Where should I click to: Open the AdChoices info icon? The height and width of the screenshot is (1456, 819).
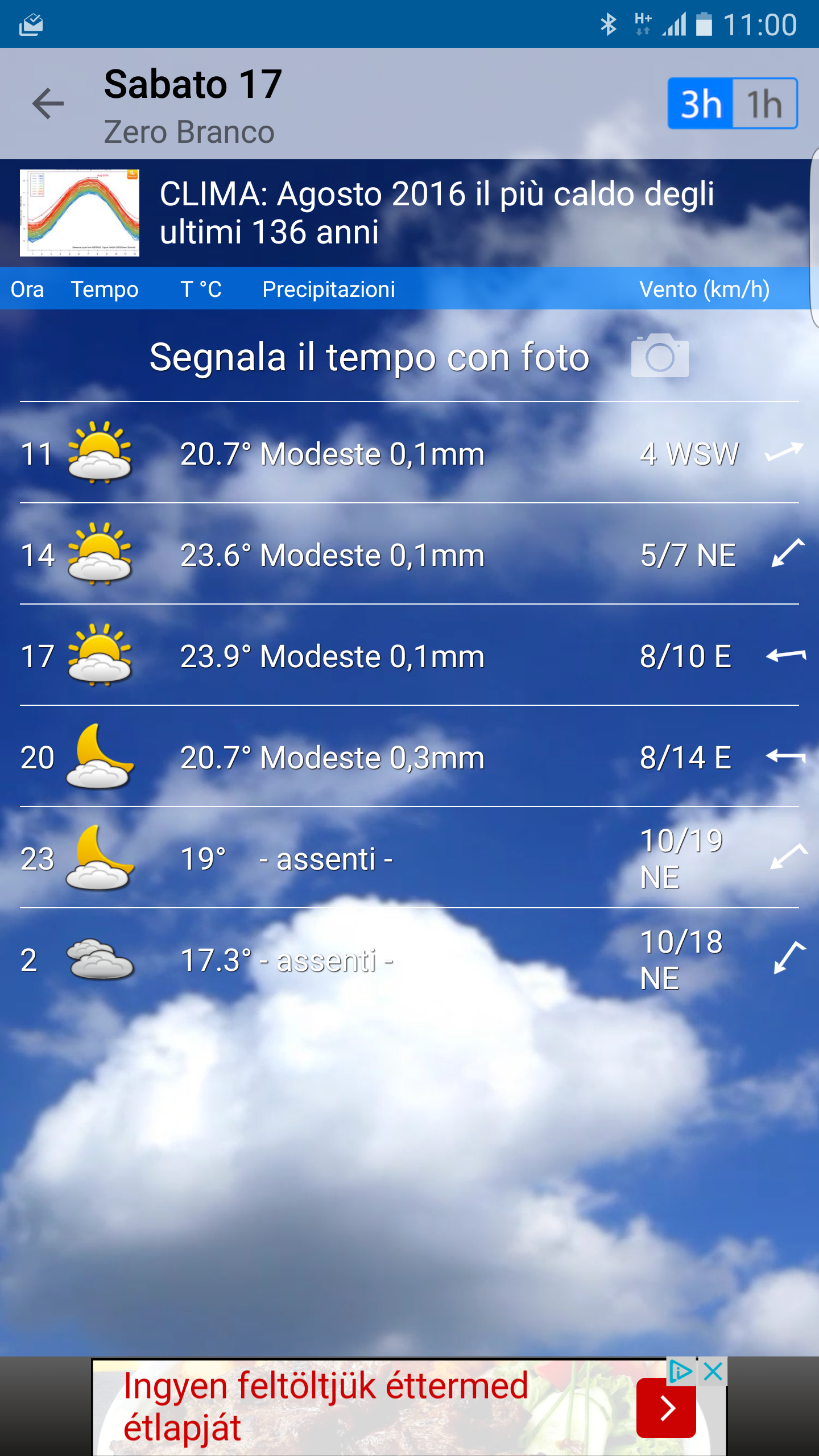[x=681, y=1372]
